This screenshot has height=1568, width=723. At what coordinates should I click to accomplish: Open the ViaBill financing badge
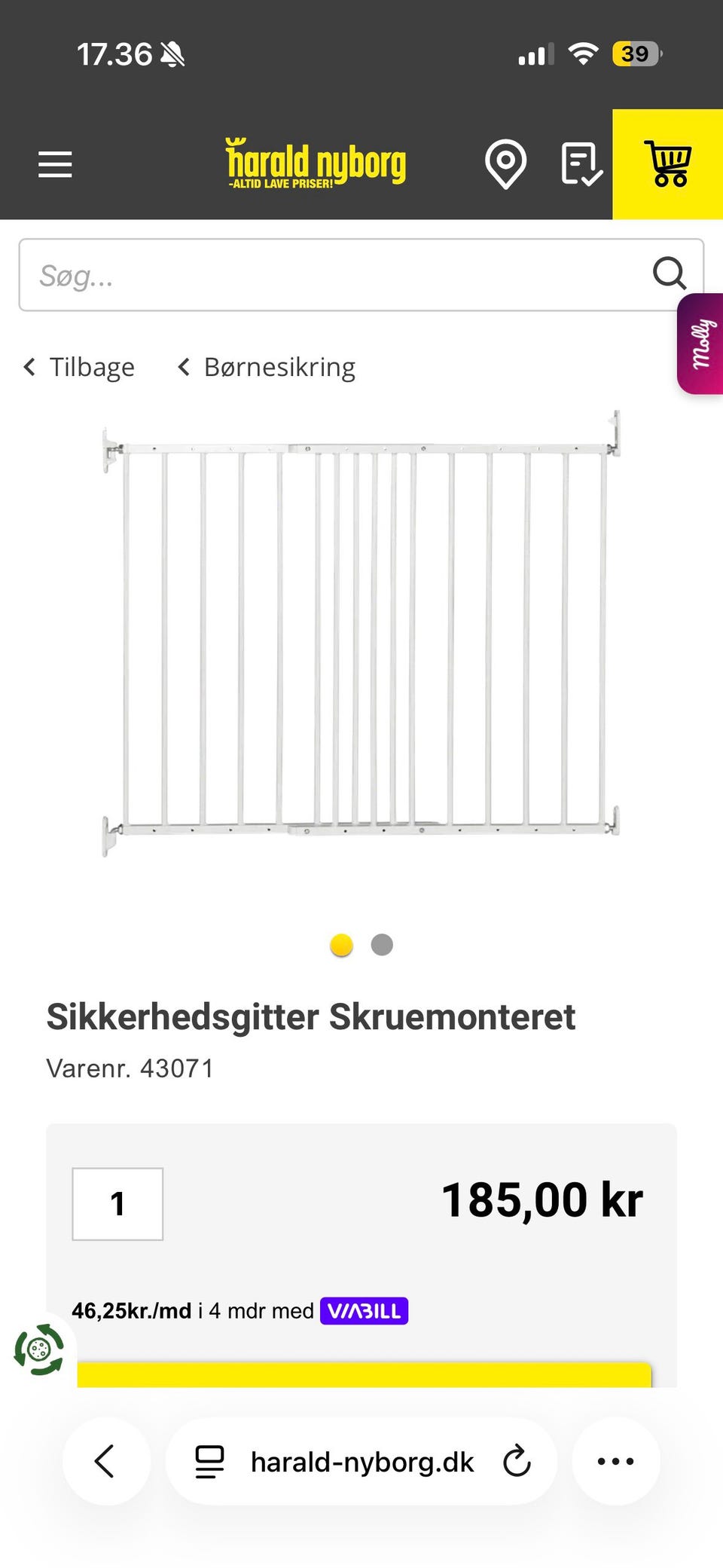(x=364, y=1311)
